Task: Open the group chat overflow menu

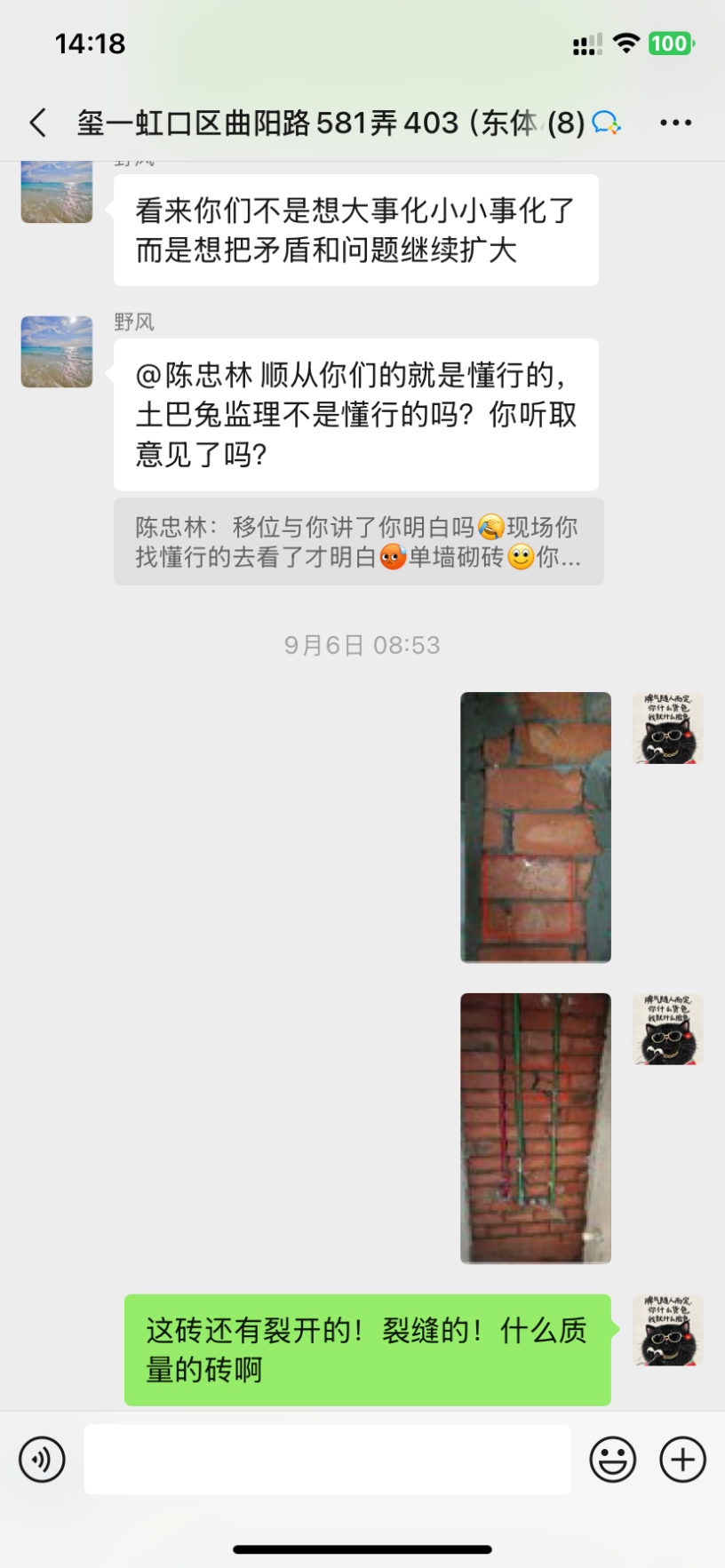Action: 675,123
